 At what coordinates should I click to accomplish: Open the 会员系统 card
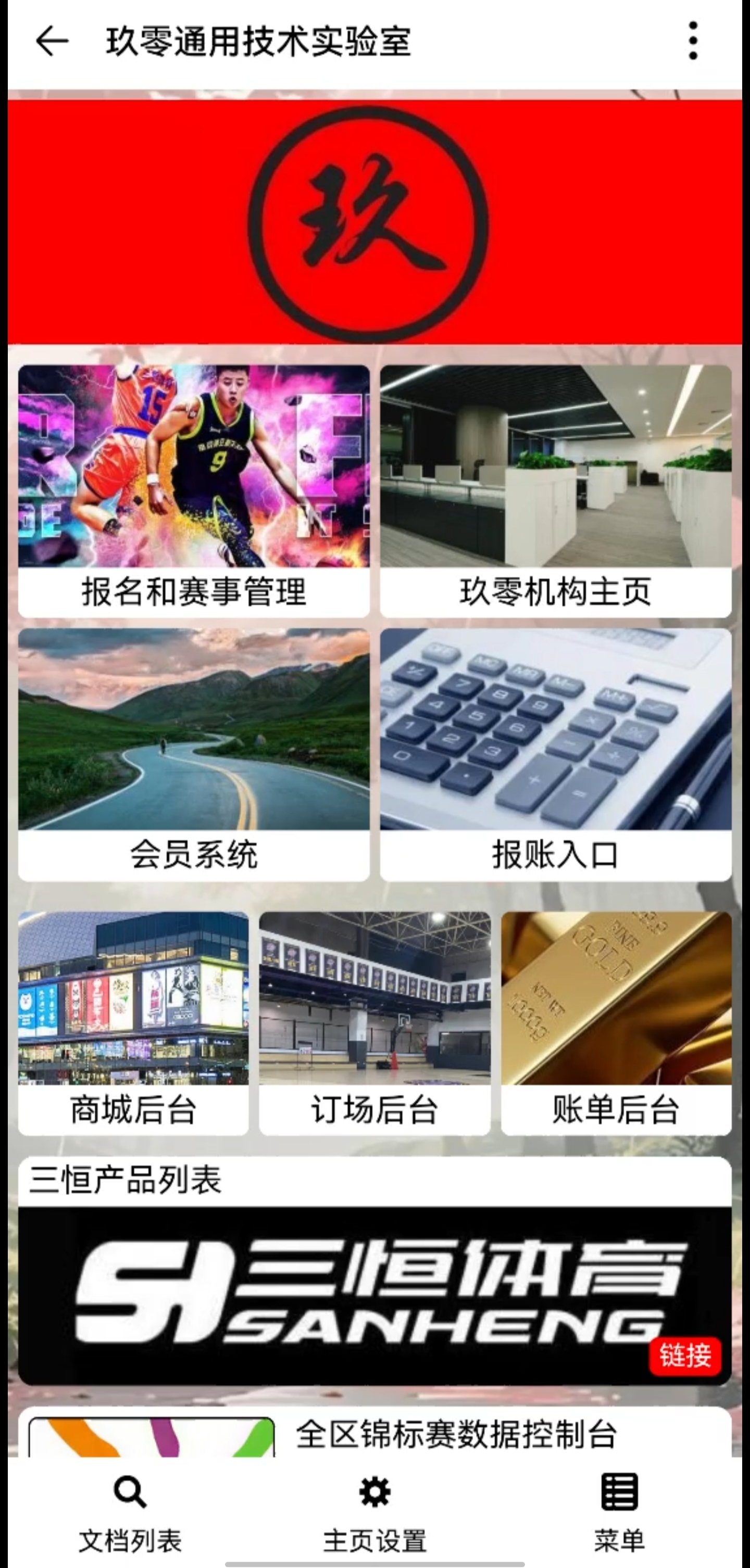tap(194, 754)
